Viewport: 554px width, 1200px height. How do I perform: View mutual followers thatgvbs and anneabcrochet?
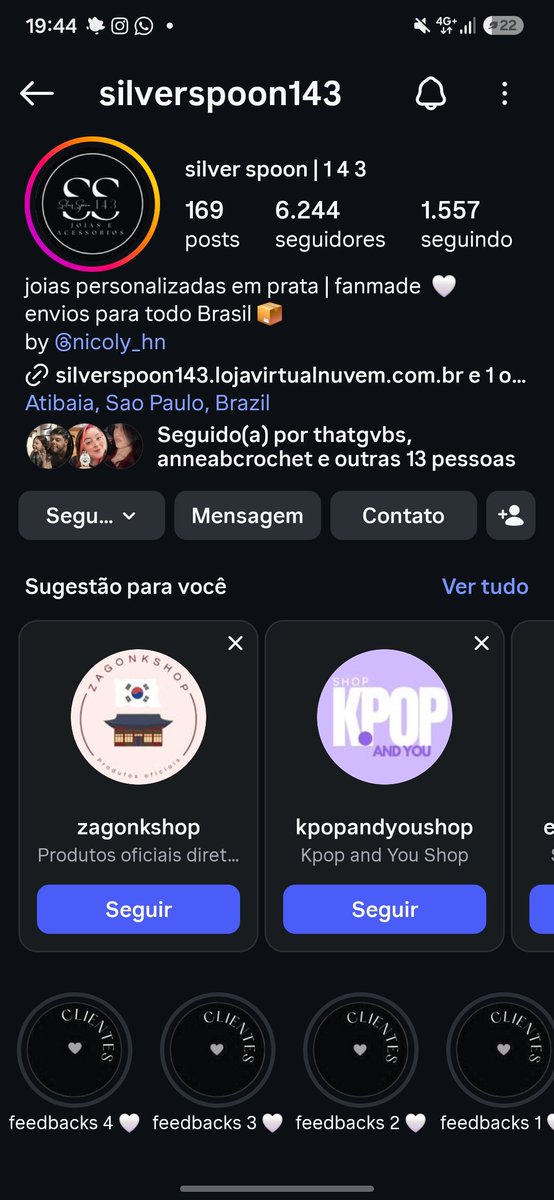tap(270, 448)
